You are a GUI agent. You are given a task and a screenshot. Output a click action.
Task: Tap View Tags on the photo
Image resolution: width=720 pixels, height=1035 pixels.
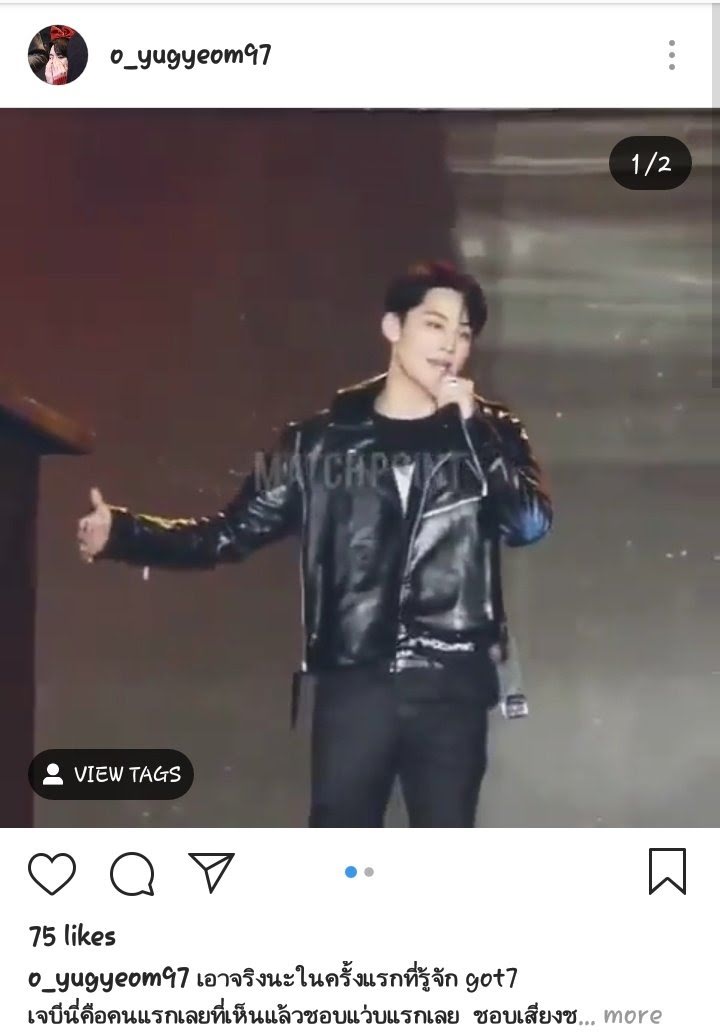111,773
